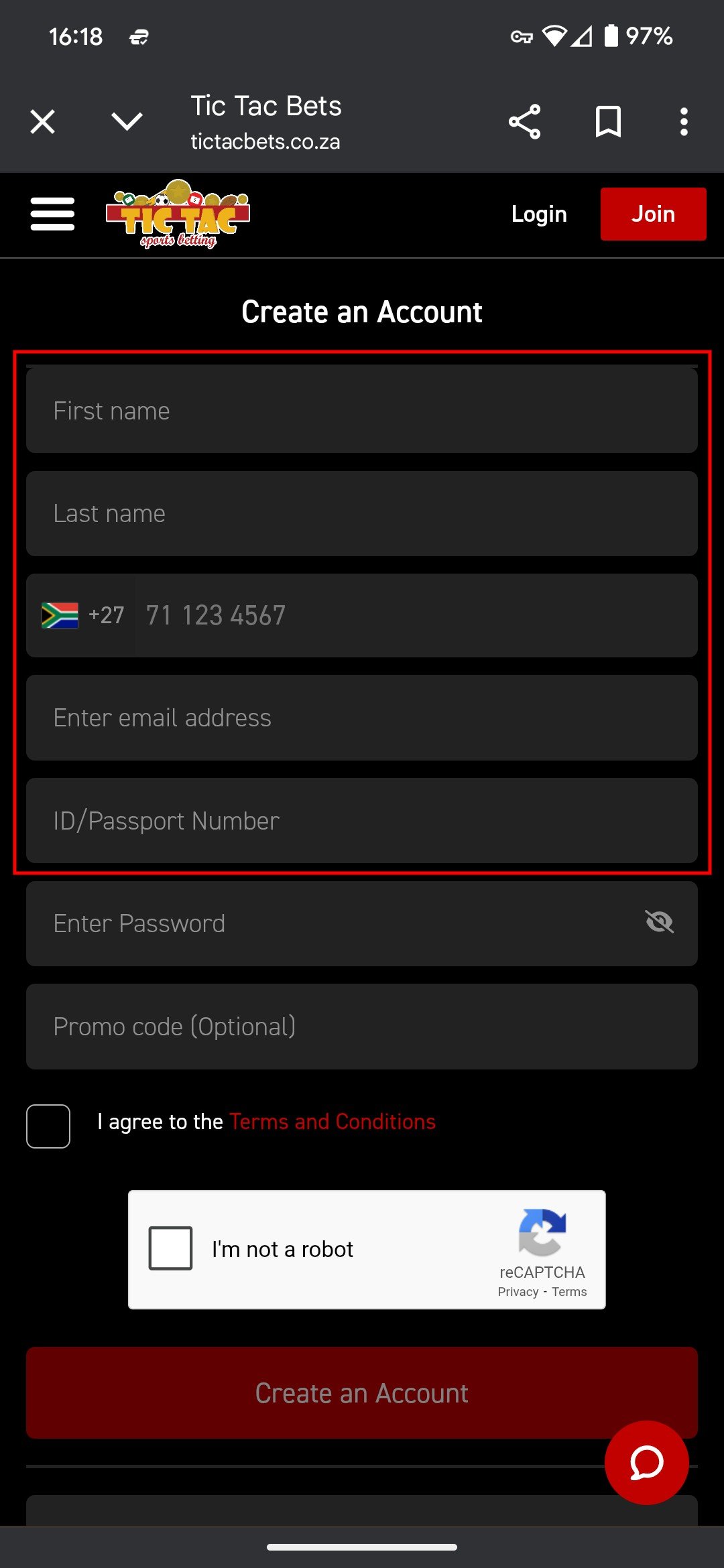Tick the I'm not a robot checkbox

pos(170,1248)
